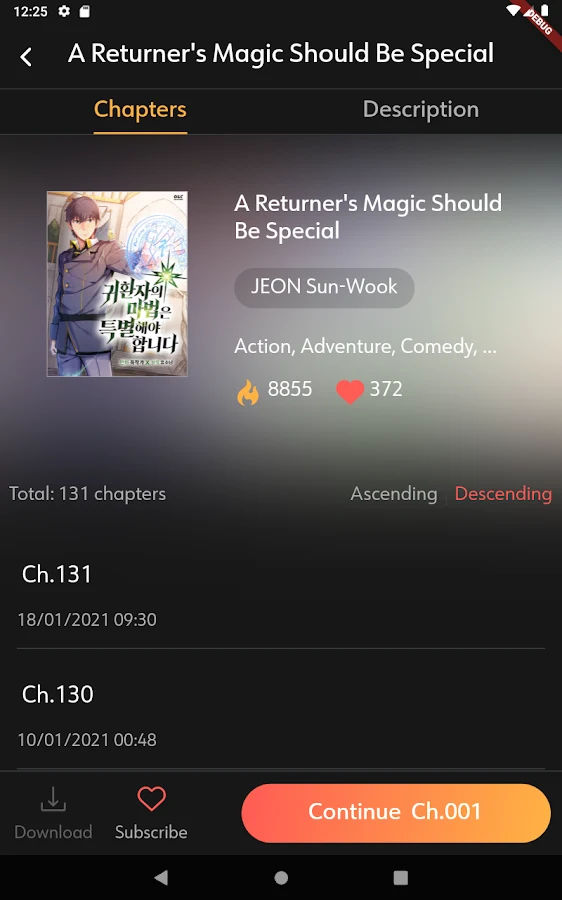
Task: Go back using the top-left arrow
Action: (26, 56)
